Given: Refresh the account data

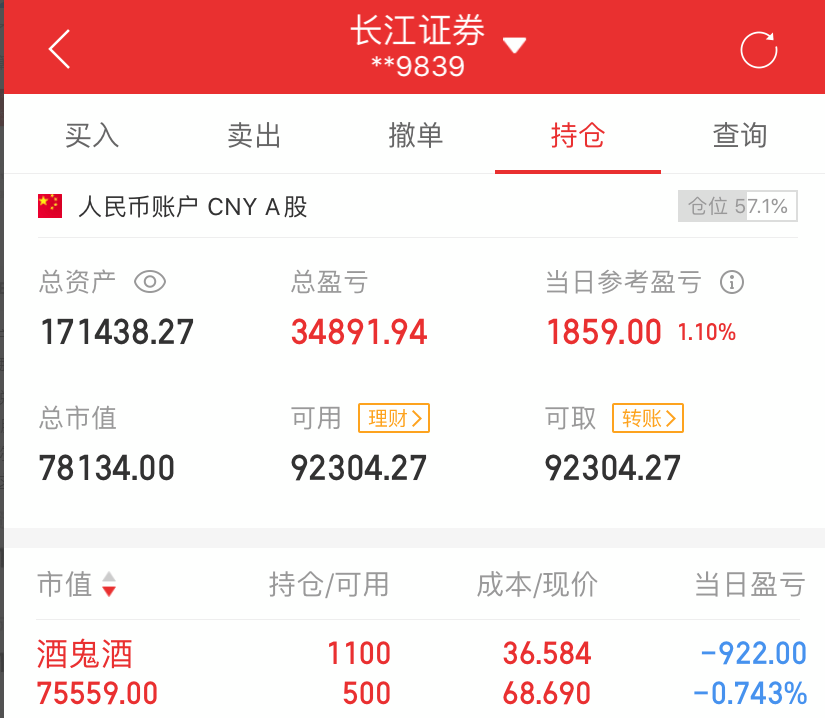Looking at the screenshot, I should click(x=758, y=49).
